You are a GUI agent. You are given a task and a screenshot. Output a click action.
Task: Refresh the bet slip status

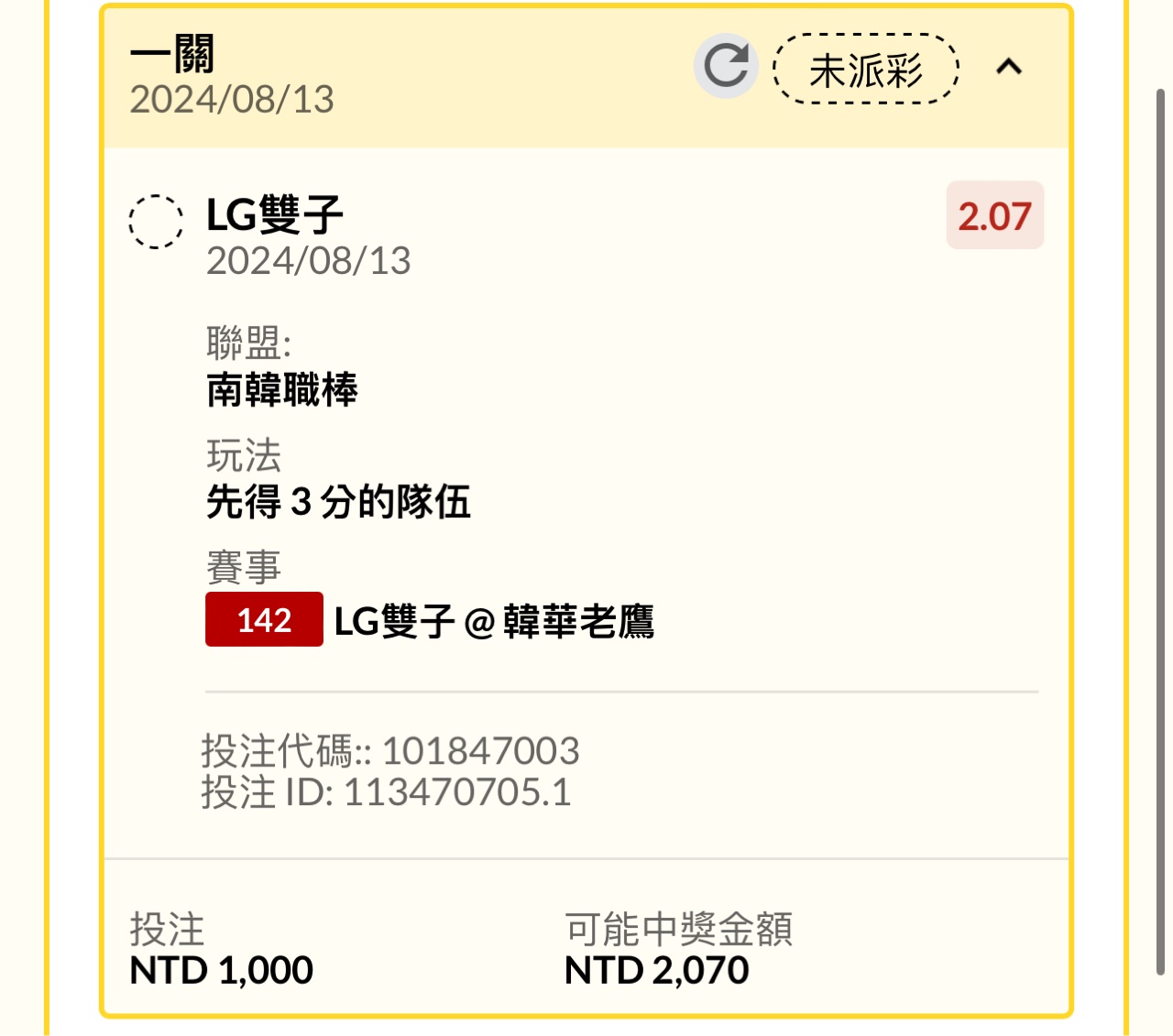point(726,66)
